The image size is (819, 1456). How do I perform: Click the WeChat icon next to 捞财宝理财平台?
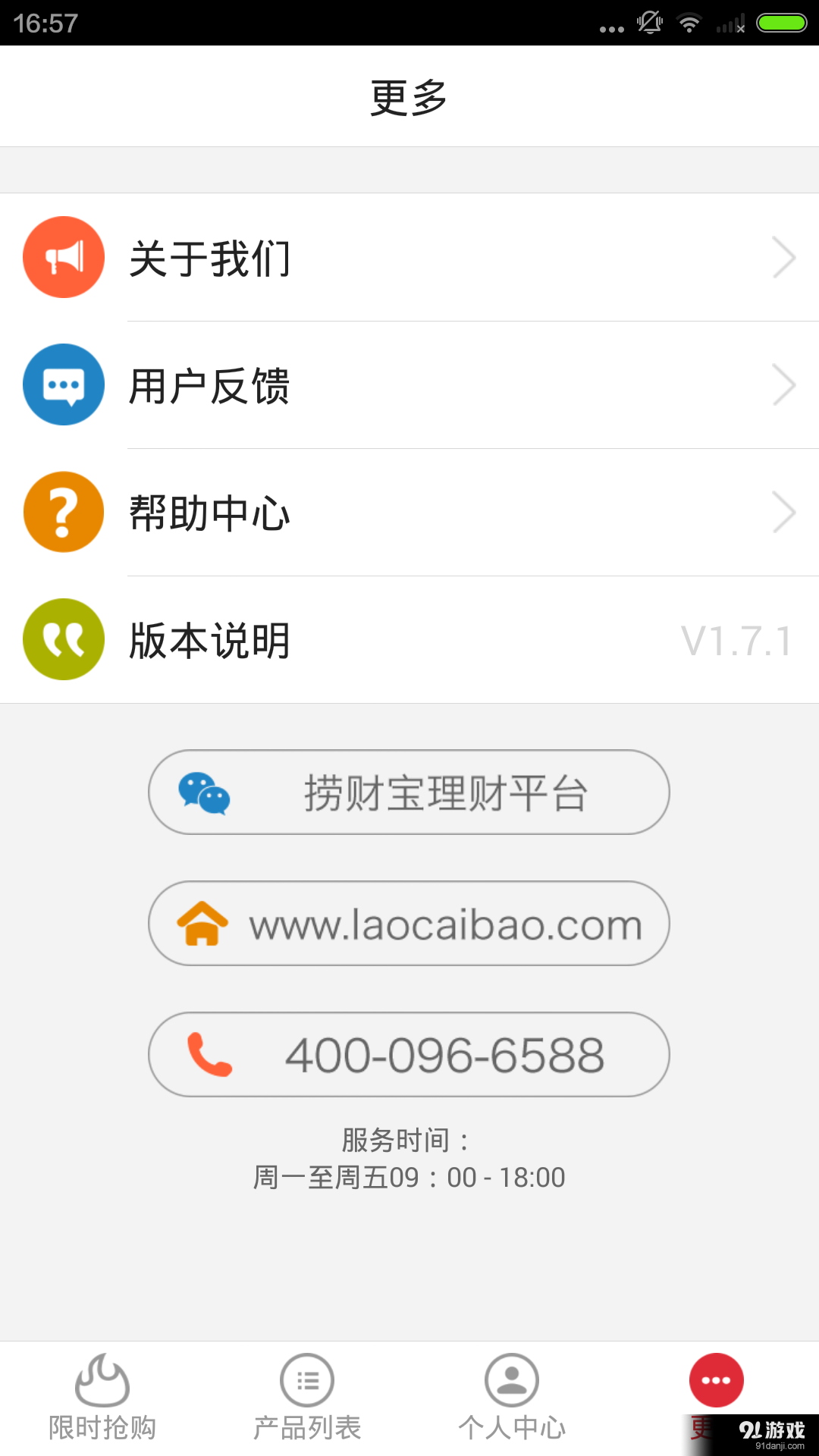pyautogui.click(x=202, y=792)
